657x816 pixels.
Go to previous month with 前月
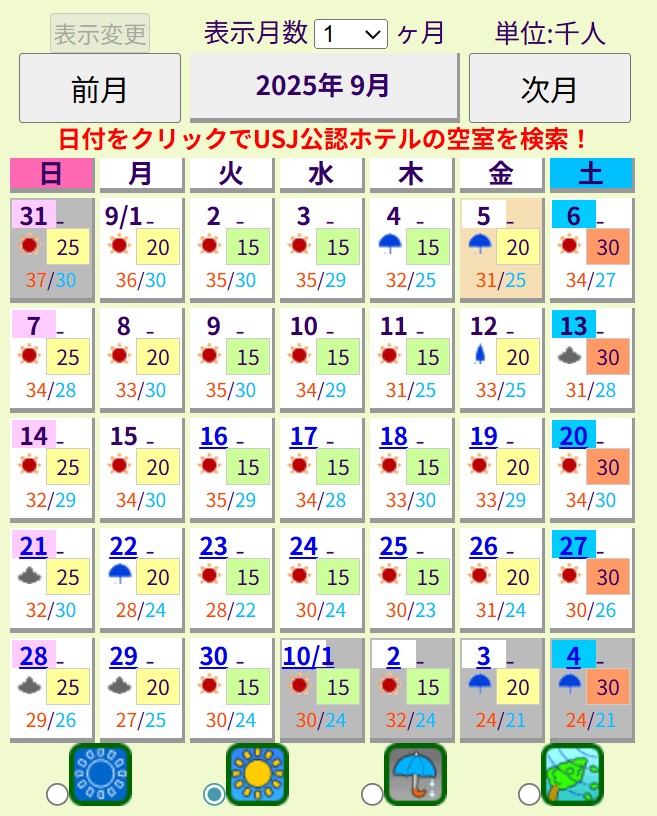[x=100, y=89]
